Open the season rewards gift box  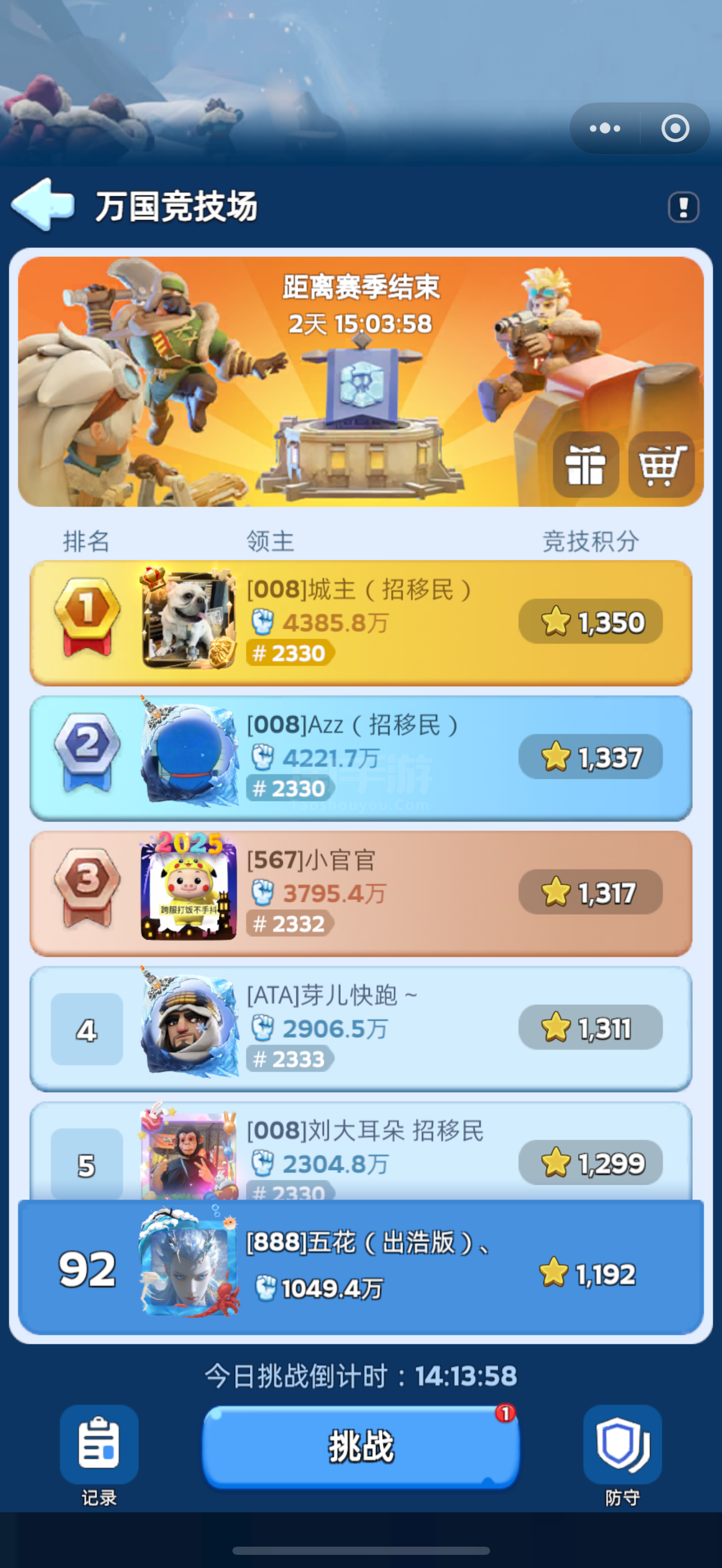[586, 464]
